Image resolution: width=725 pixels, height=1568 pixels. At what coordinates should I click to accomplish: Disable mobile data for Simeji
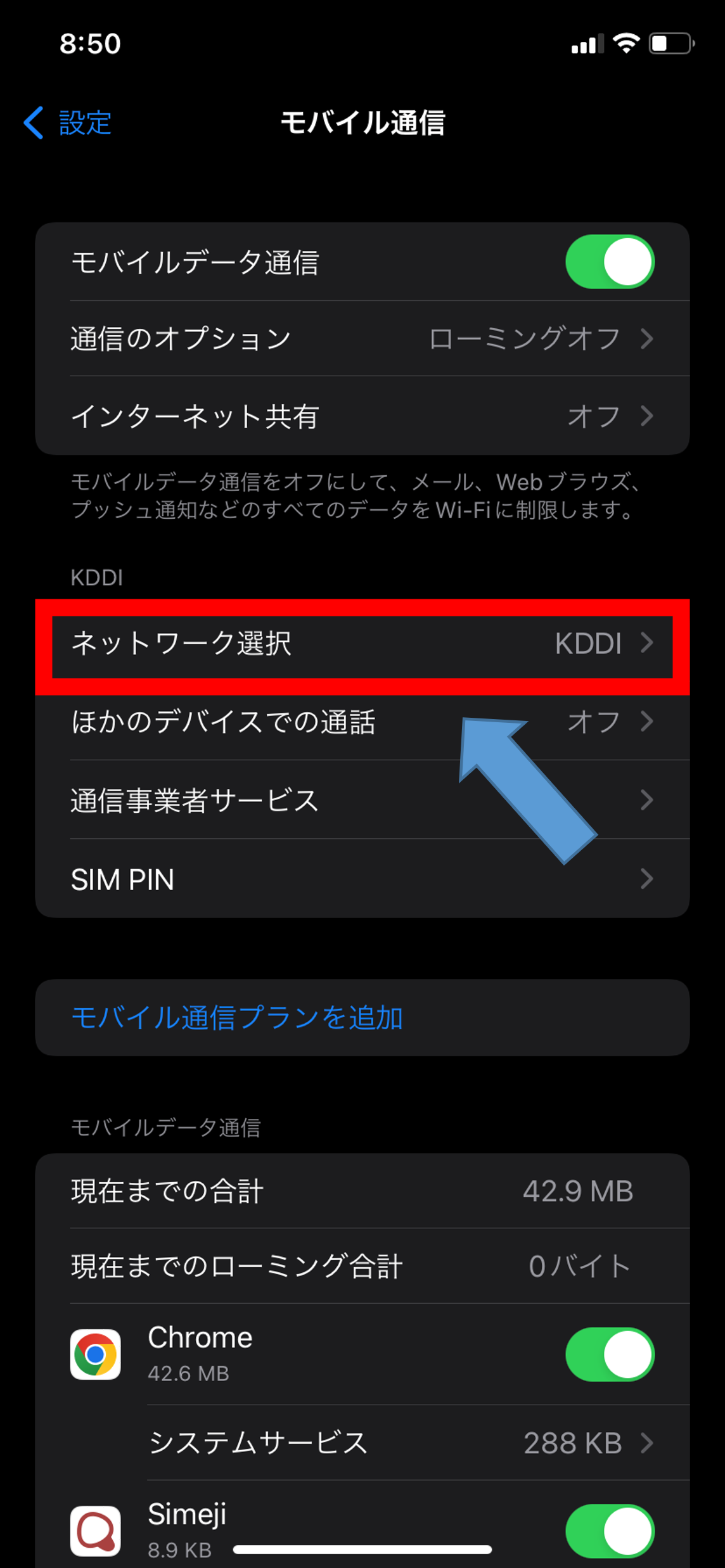[609, 1531]
